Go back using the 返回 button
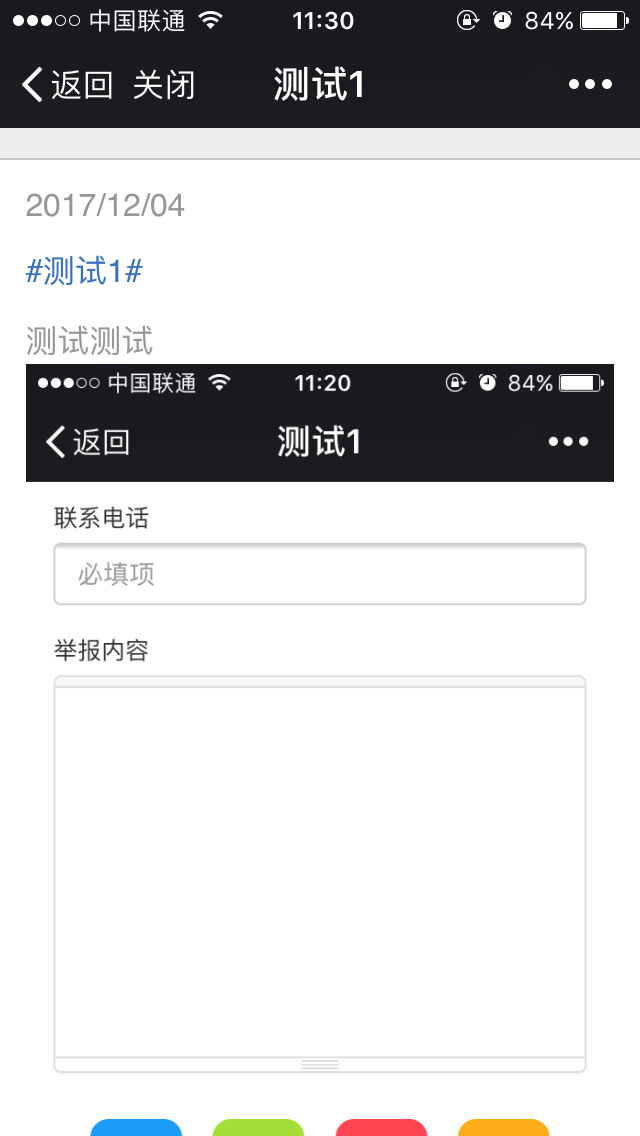640x1136 pixels. pos(67,85)
